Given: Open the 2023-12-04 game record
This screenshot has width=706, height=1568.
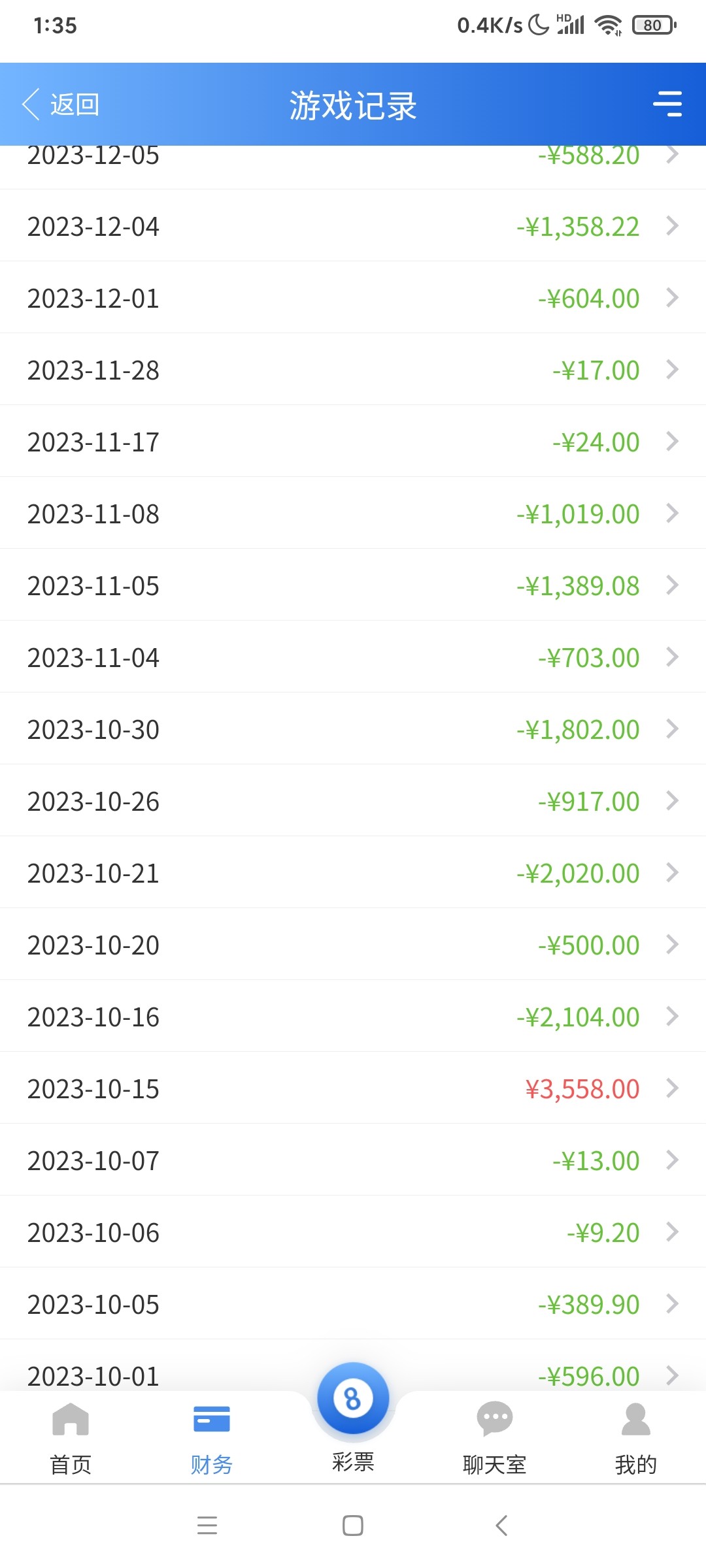Looking at the screenshot, I should click(353, 226).
